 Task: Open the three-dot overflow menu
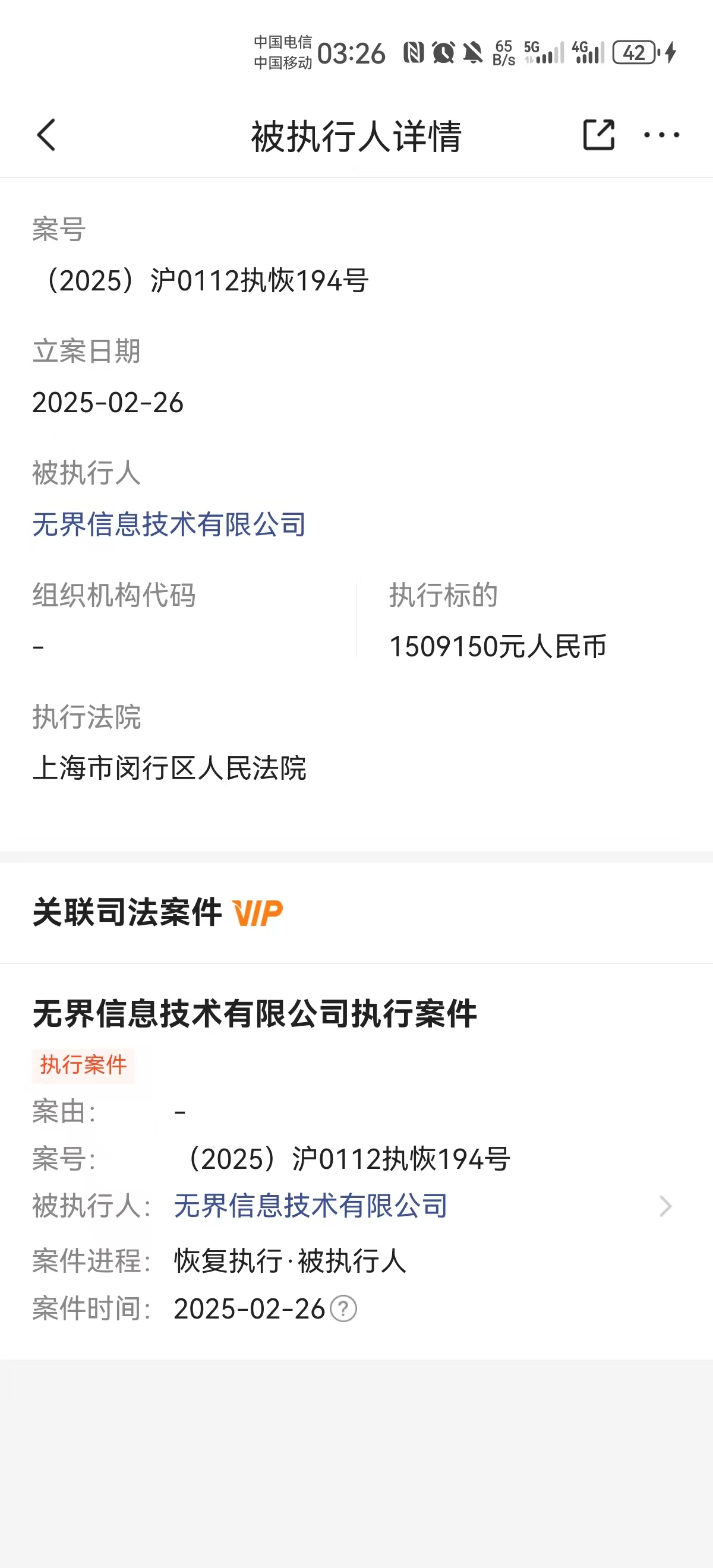tap(661, 134)
